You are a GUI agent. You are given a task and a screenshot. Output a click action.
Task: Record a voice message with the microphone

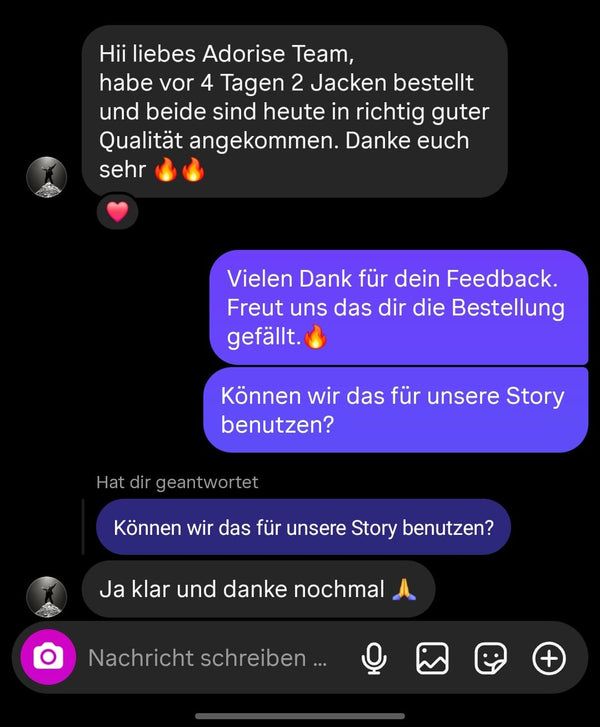click(x=374, y=658)
